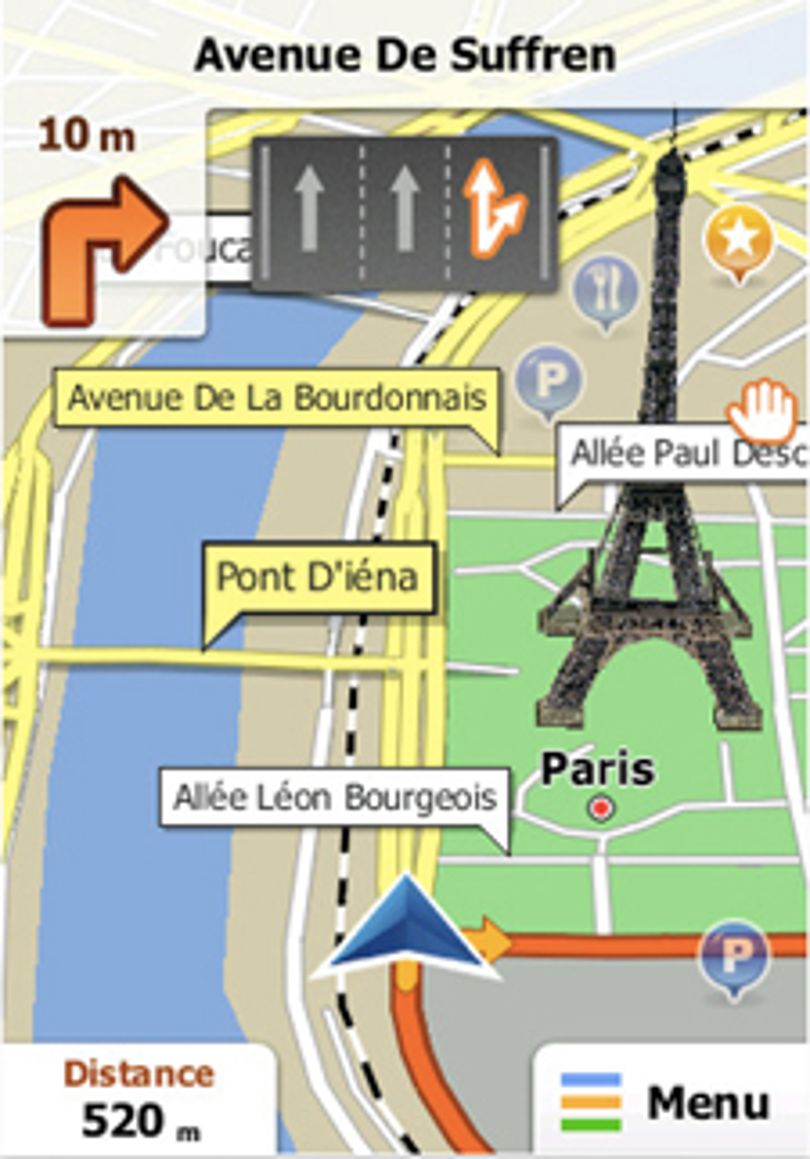This screenshot has width=810, height=1159.
Task: Open parking marker near Avenue De La Bourdonnais
Action: pos(548,384)
